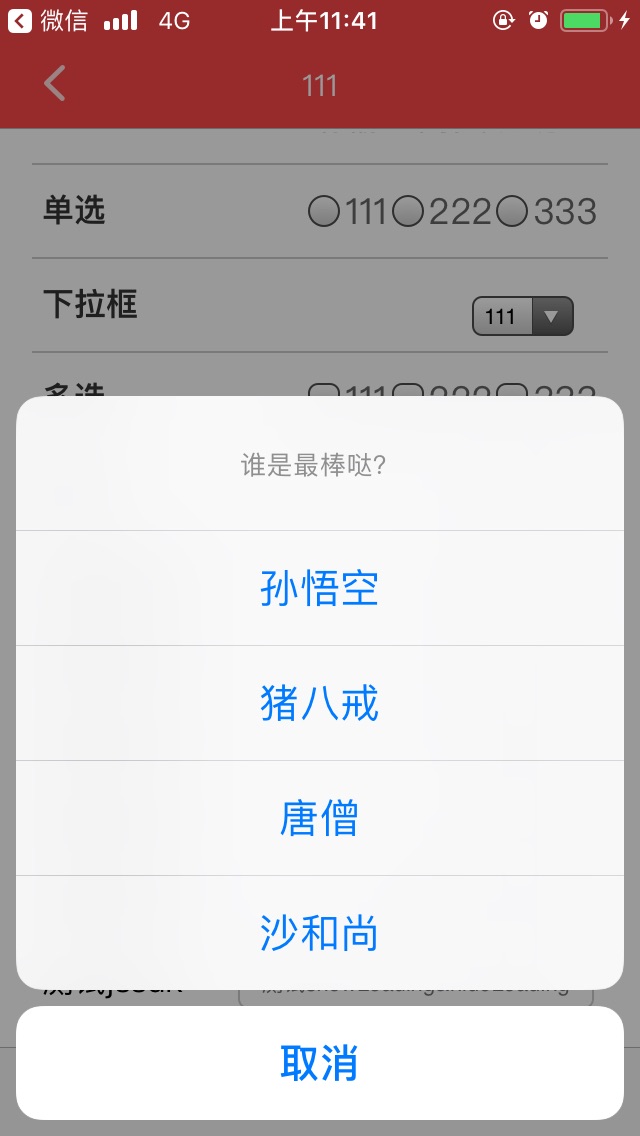Select the 猪八戒 option
Image resolution: width=640 pixels, height=1136 pixels.
(x=320, y=703)
